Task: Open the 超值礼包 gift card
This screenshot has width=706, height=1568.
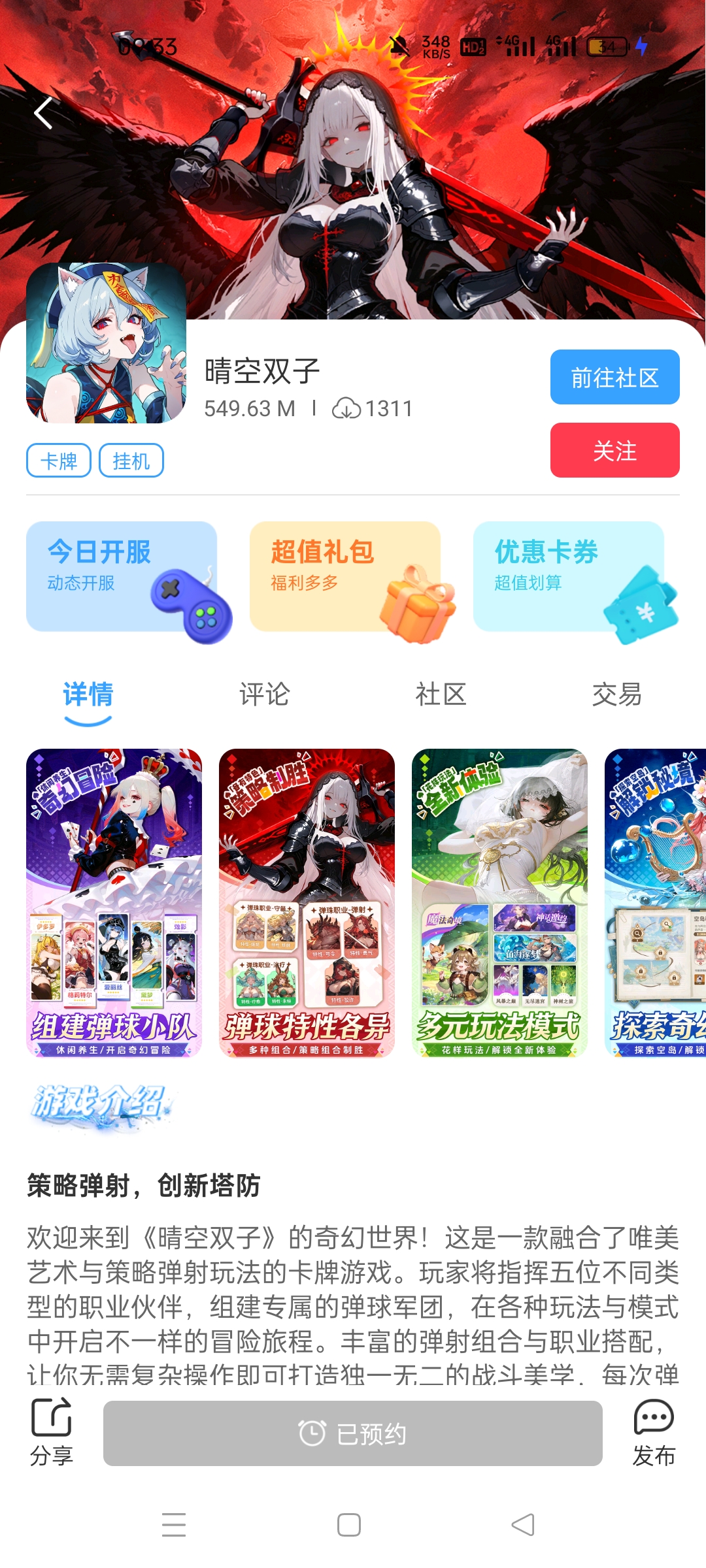Action: [345, 576]
